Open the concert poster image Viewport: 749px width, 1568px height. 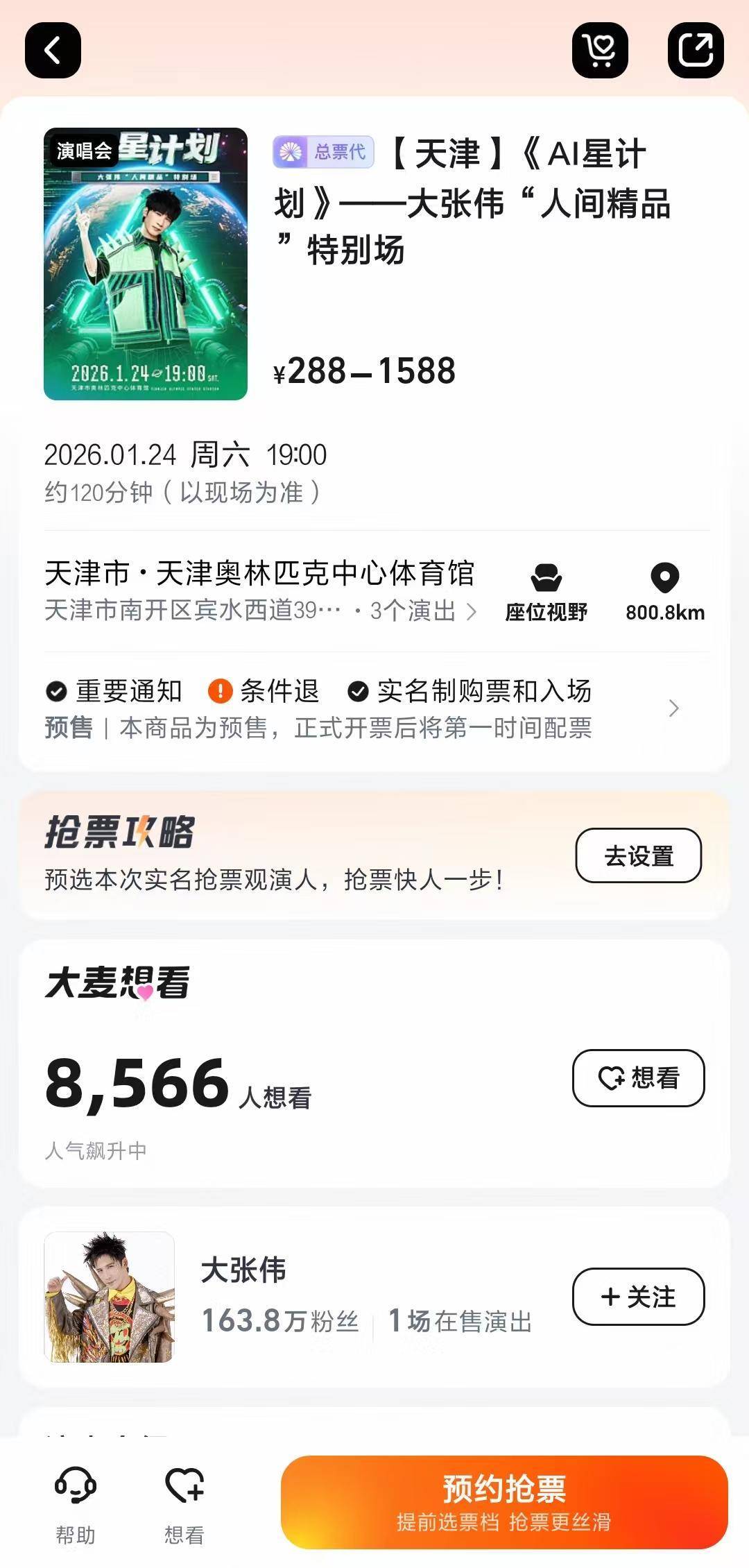146,264
